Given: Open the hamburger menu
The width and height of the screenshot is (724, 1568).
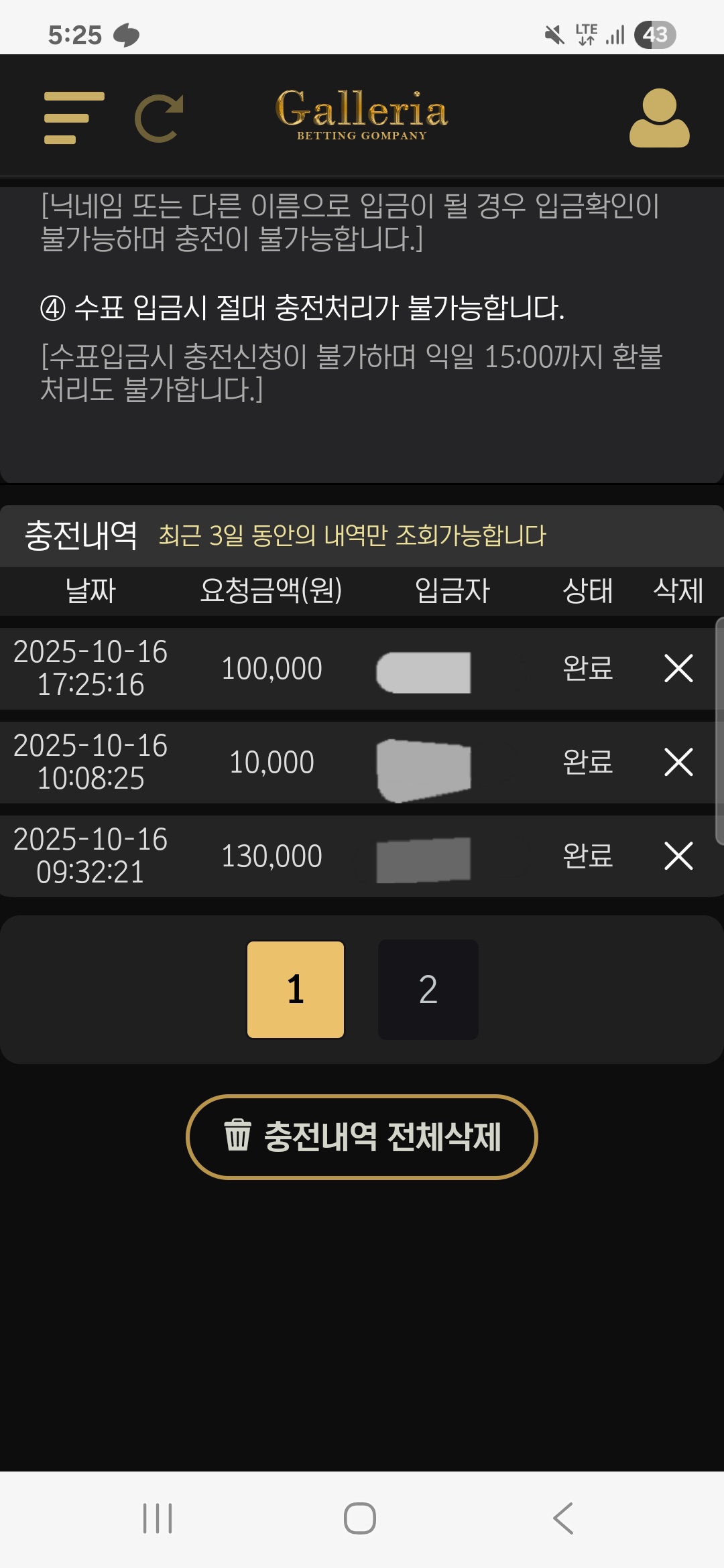Looking at the screenshot, I should click(x=74, y=118).
